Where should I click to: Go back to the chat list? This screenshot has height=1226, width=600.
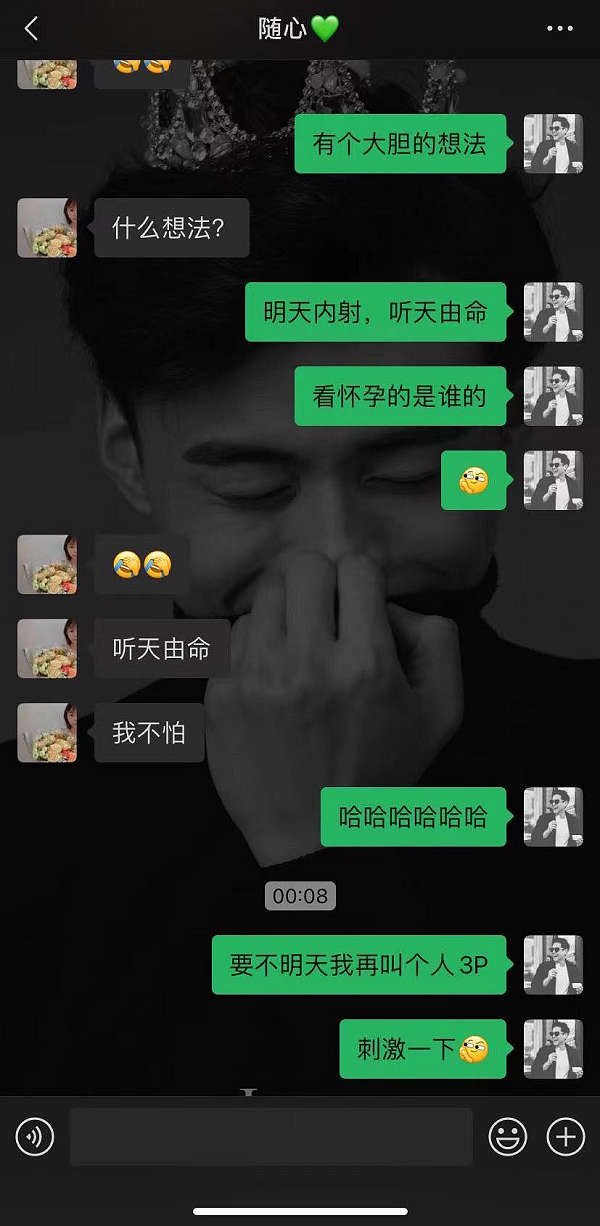point(31,28)
